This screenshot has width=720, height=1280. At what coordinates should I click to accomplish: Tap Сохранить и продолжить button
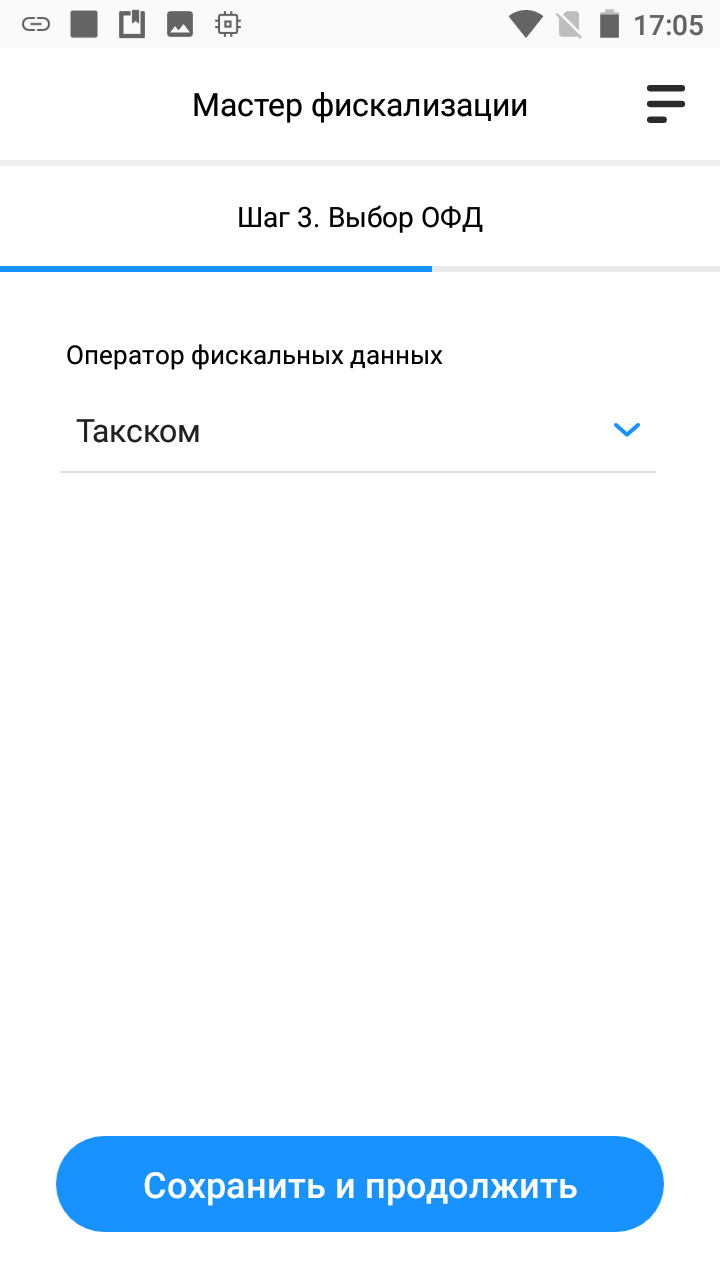(x=360, y=1185)
